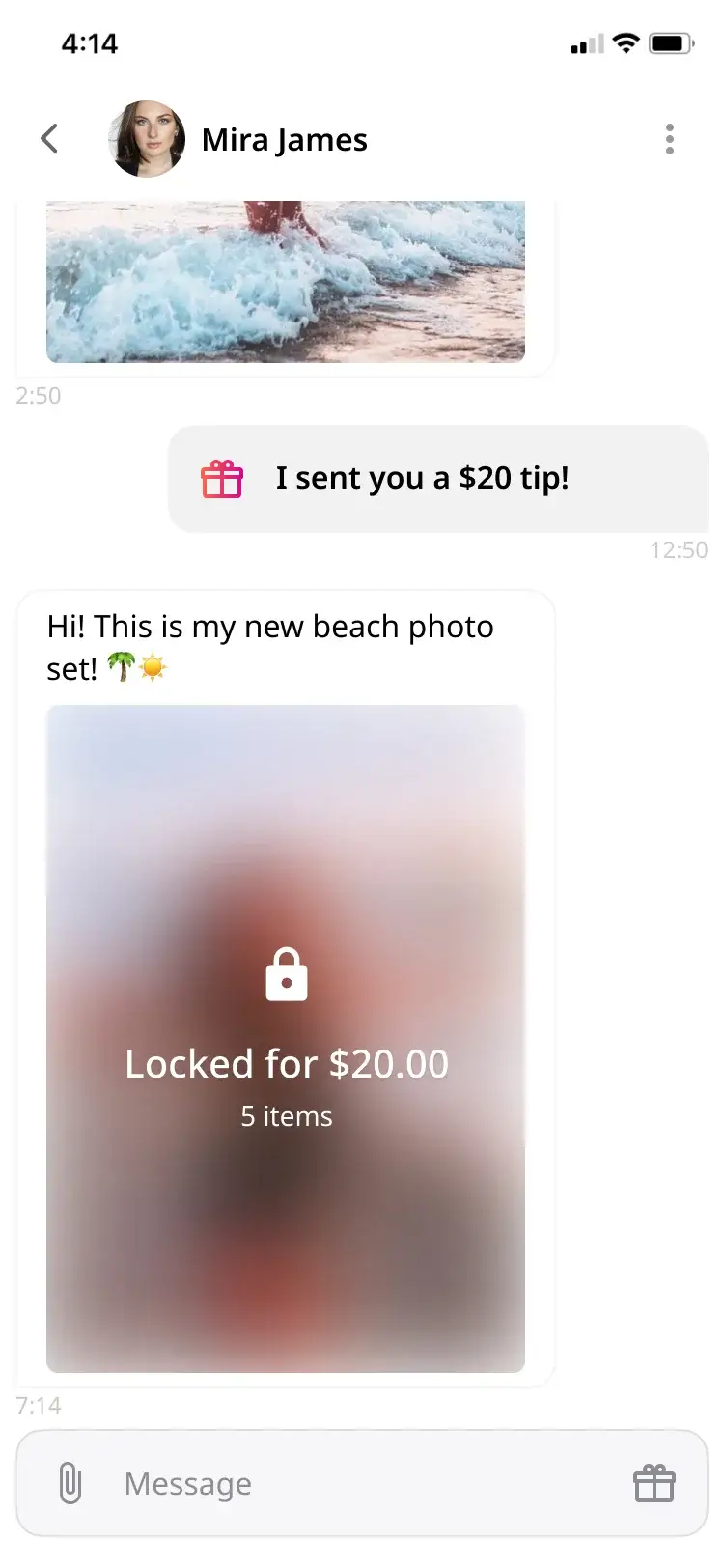
Task: Open the three-dot overflow menu
Action: tap(670, 139)
